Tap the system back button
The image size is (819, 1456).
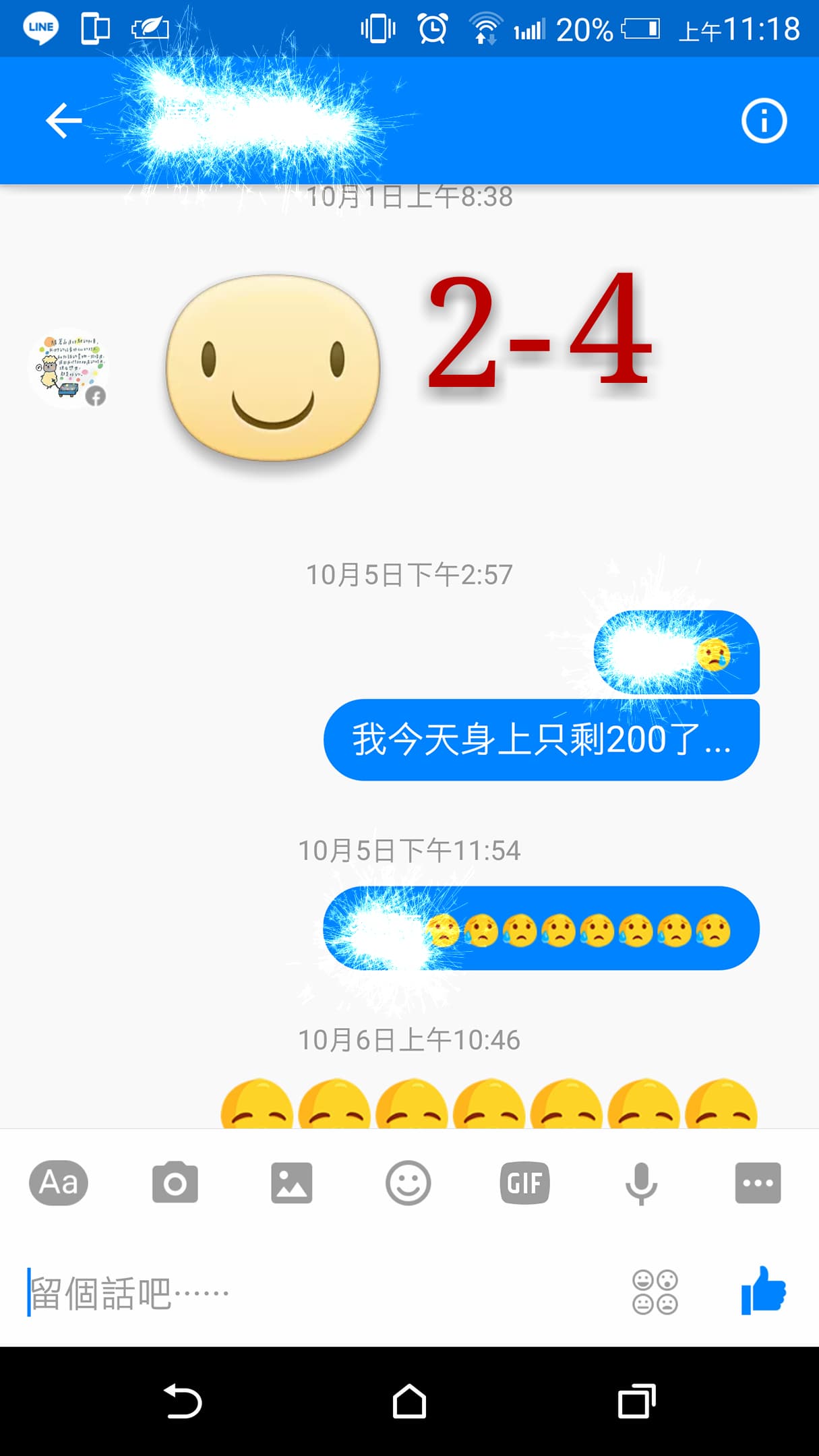pos(183,1401)
